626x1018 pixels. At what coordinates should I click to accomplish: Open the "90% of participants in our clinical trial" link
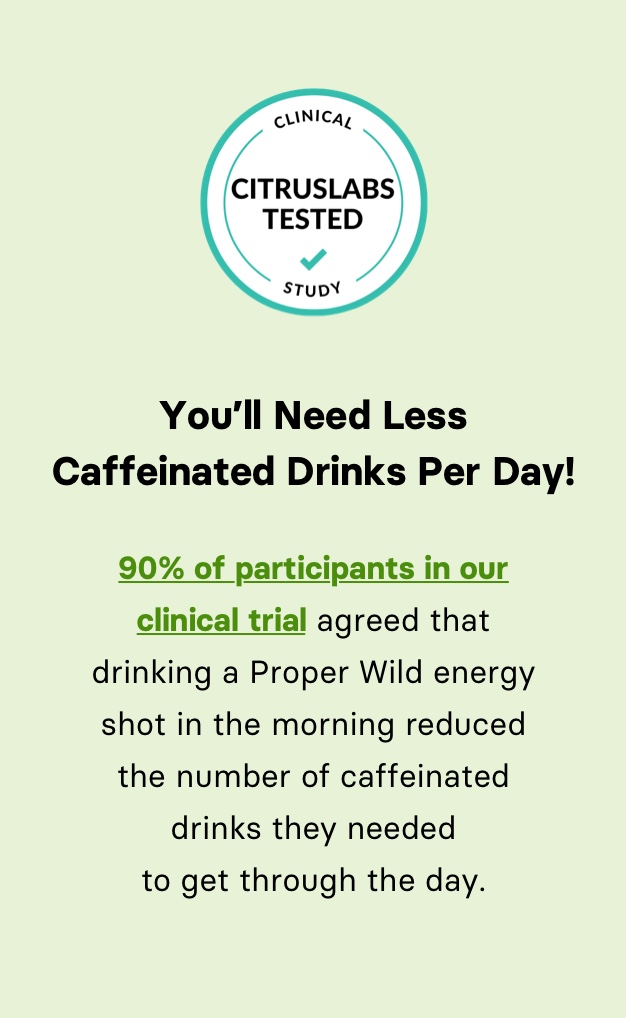coord(313,569)
